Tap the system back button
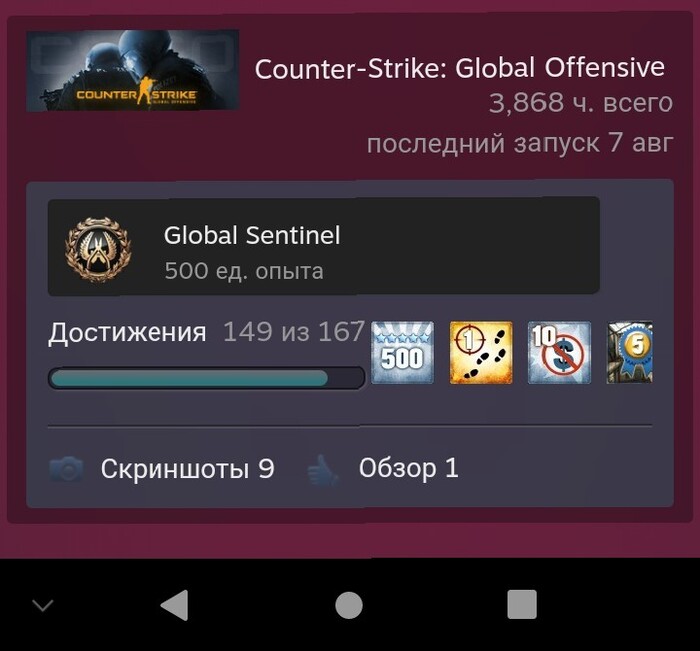The image size is (700, 651). coord(174,604)
